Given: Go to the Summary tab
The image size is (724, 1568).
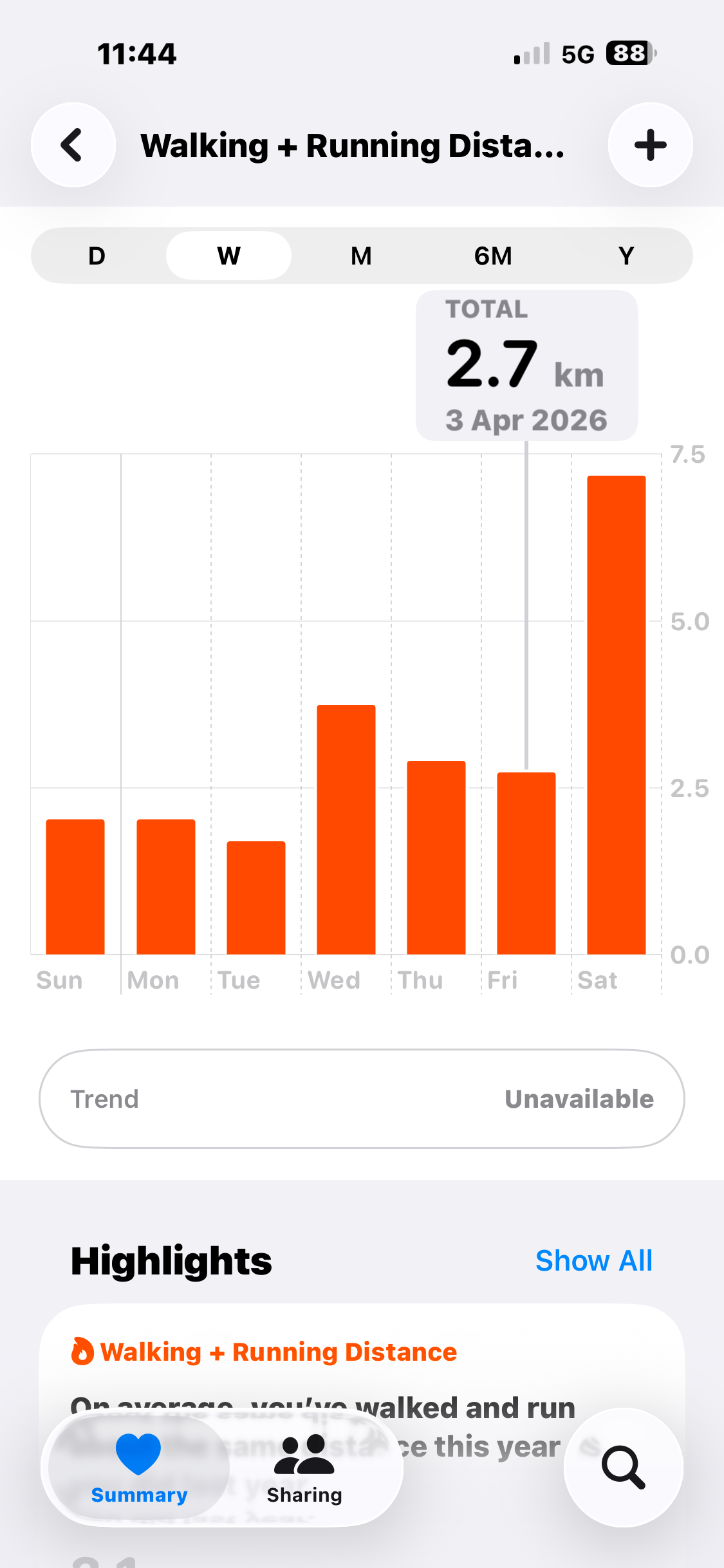Looking at the screenshot, I should coord(139,1468).
